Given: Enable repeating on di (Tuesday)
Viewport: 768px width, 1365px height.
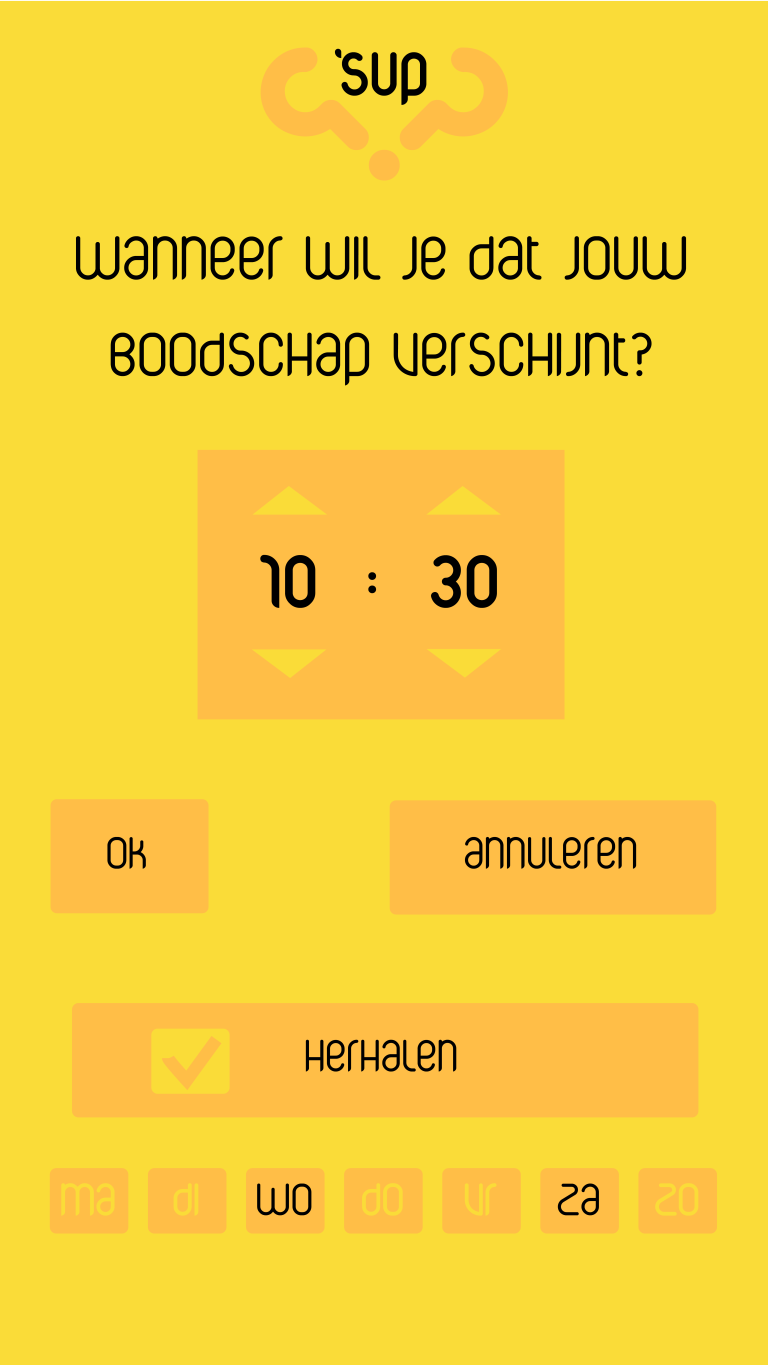Looking at the screenshot, I should click(x=186, y=1200).
